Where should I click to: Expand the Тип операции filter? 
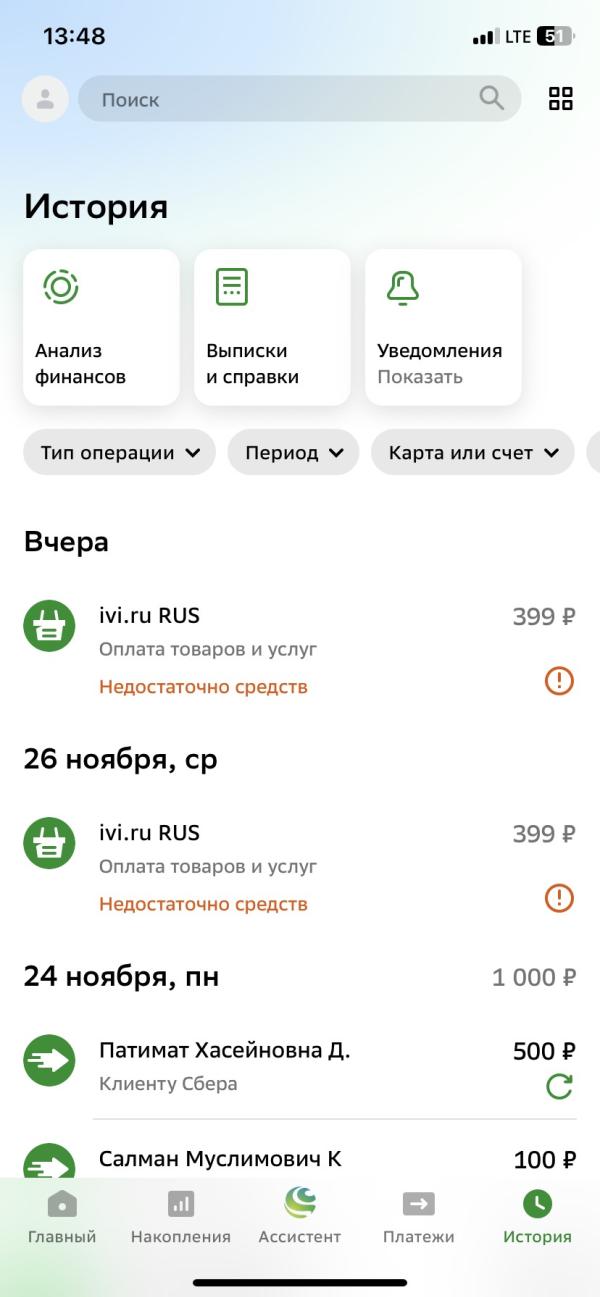point(119,453)
